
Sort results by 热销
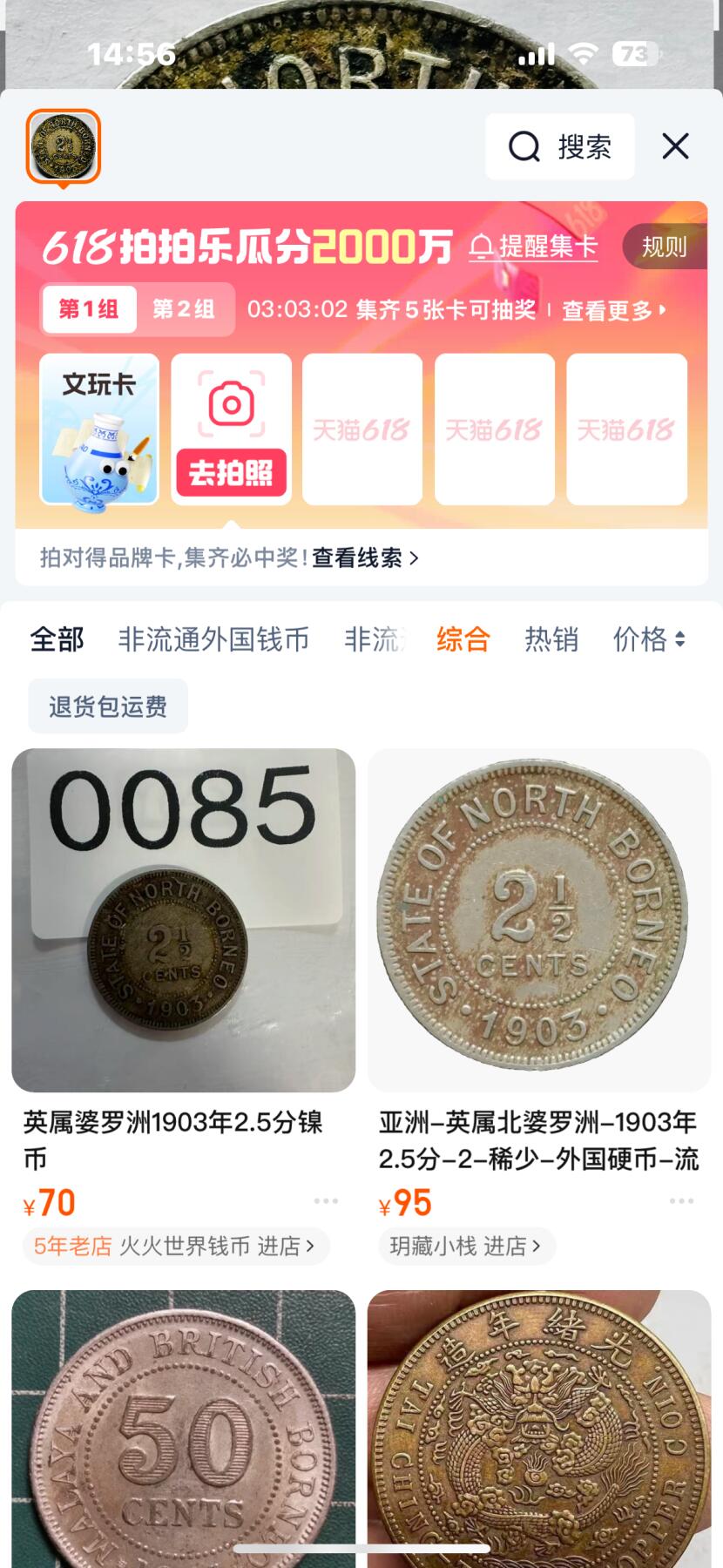click(x=551, y=639)
